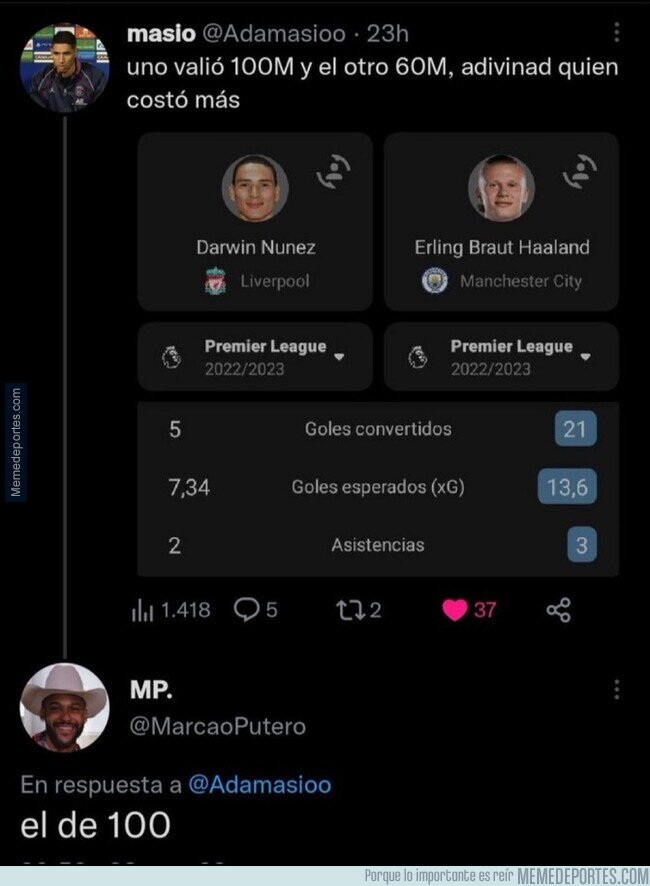The width and height of the screenshot is (650, 886).
Task: Open MP.'s profile avatar with cowboy hat
Action: [64, 707]
